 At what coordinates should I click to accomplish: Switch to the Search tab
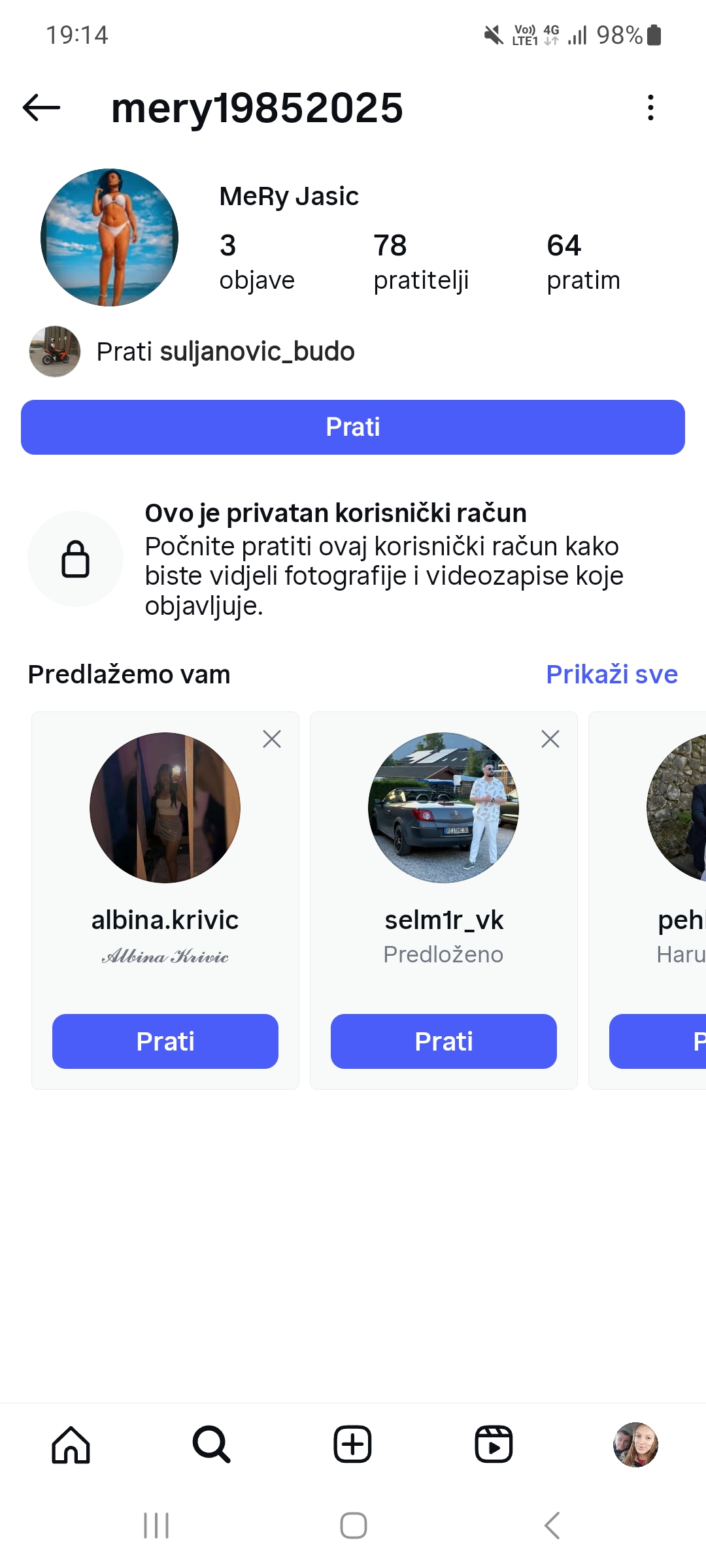[212, 1445]
